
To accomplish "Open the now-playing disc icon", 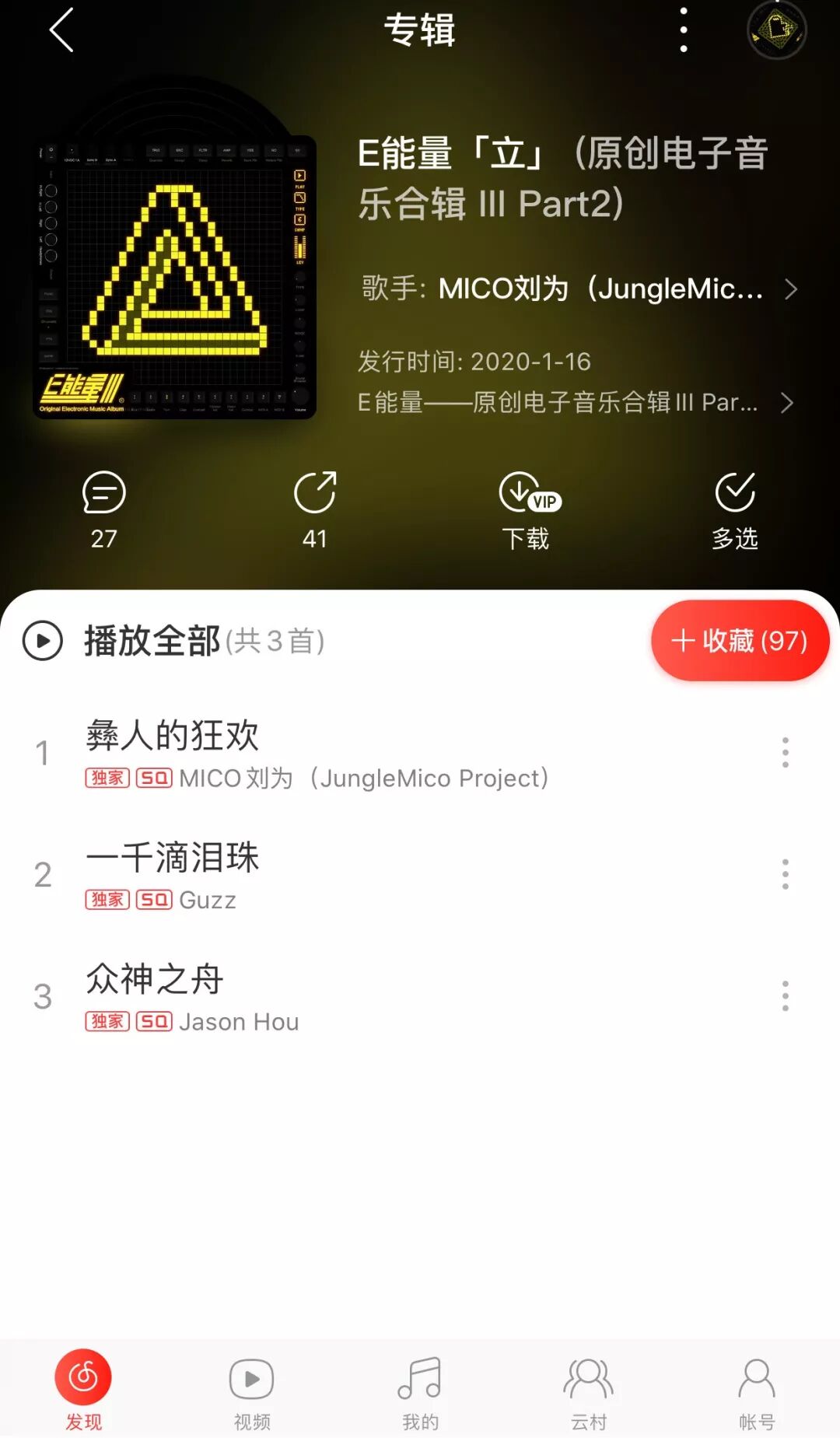I will [x=776, y=30].
